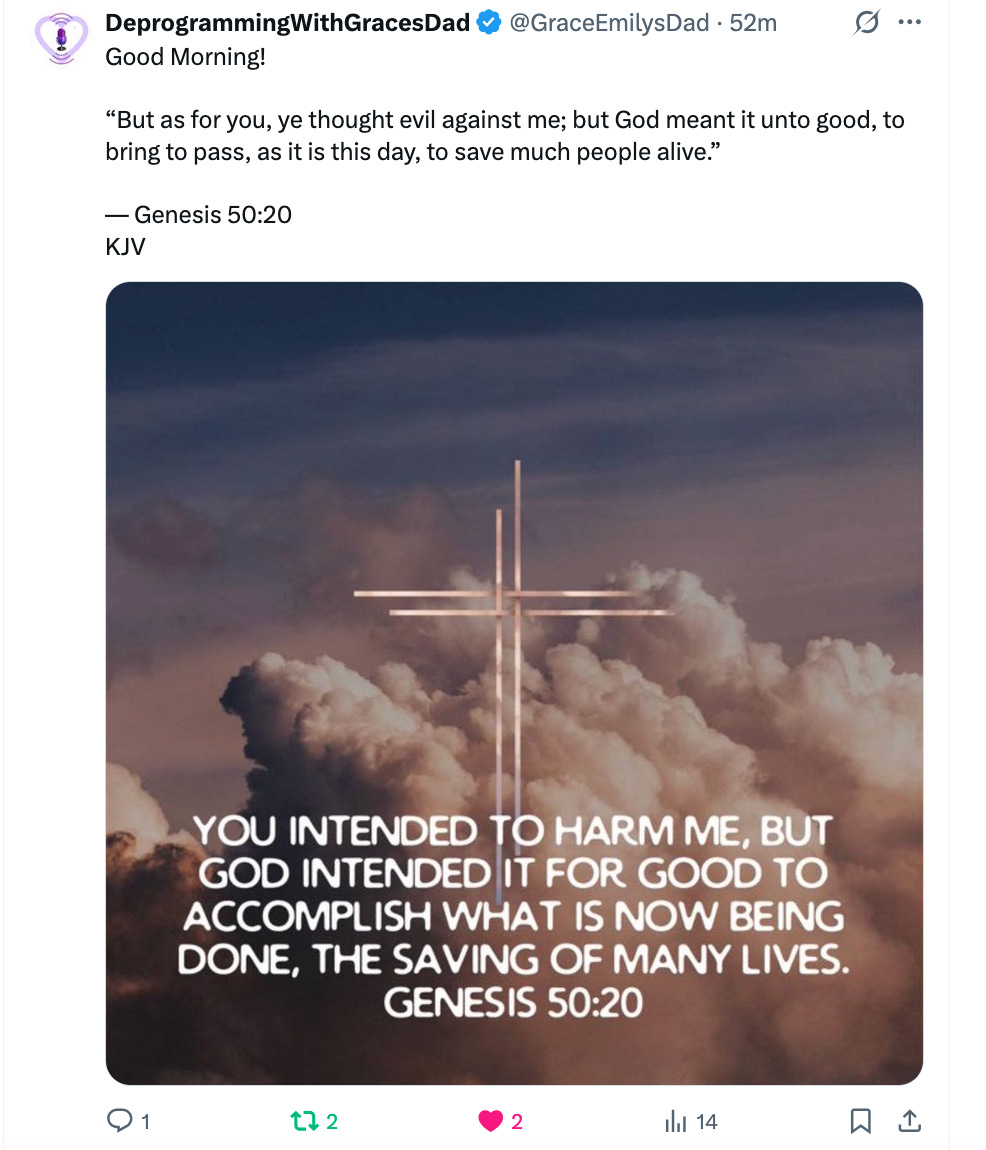
Task: Bookmark the Genesis 50:20 post
Action: pyautogui.click(x=860, y=1122)
